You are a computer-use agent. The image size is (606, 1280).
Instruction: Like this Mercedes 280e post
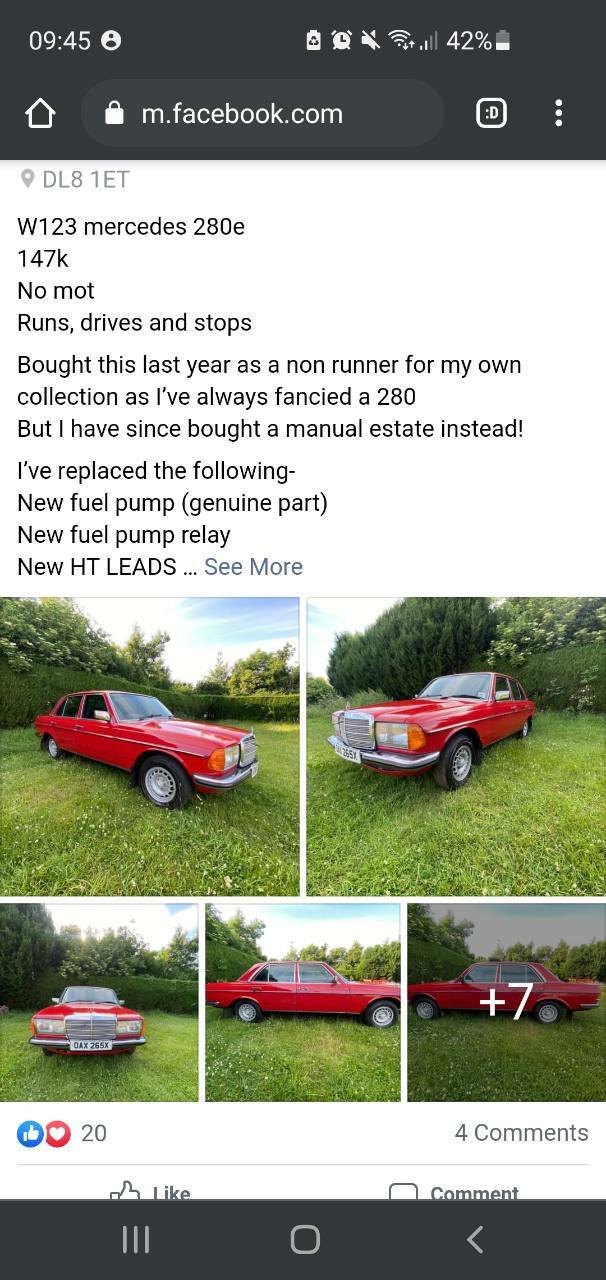click(x=150, y=1192)
